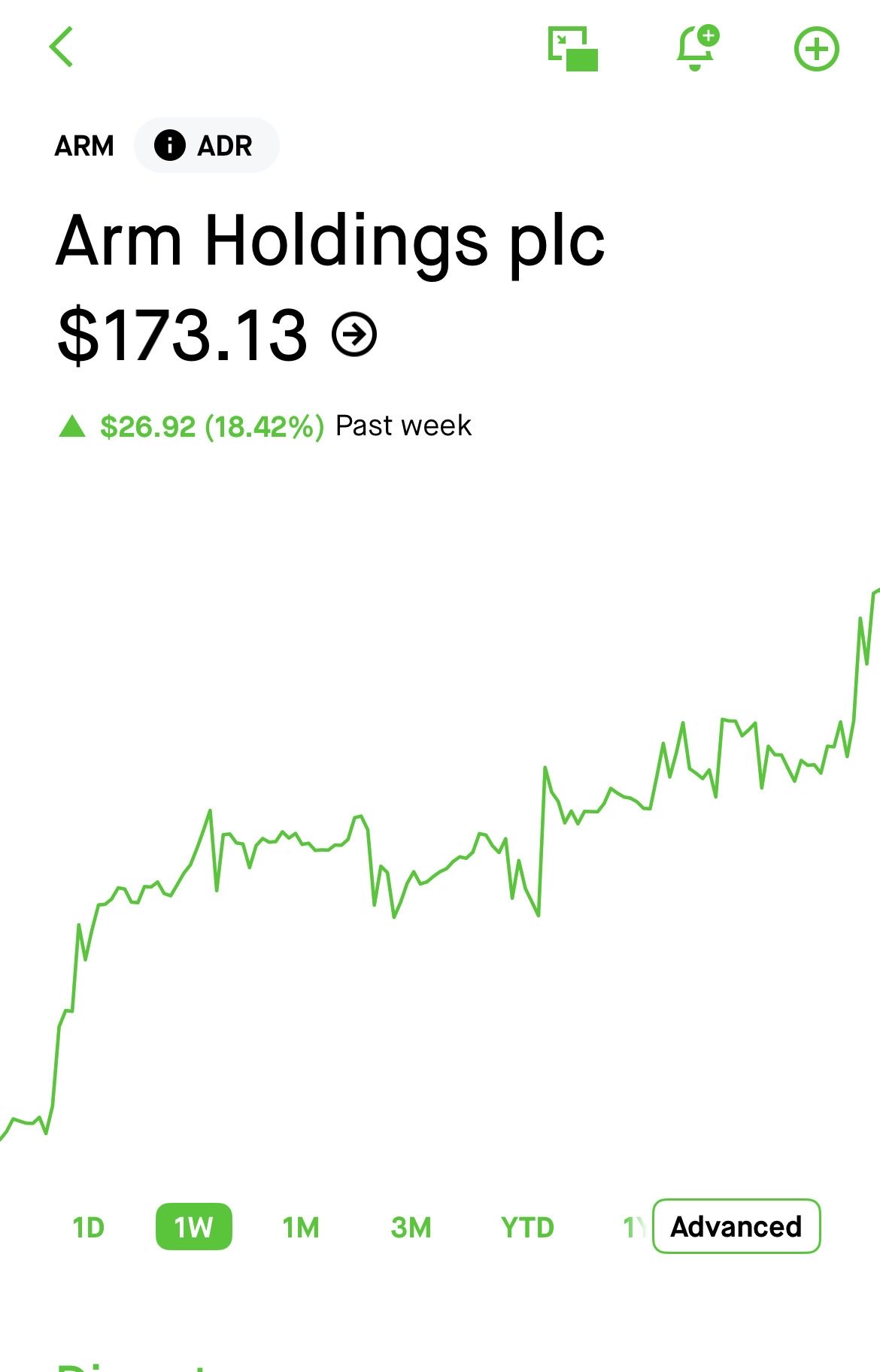Open picture-in-picture chart view
880x1372 pixels.
click(x=573, y=49)
